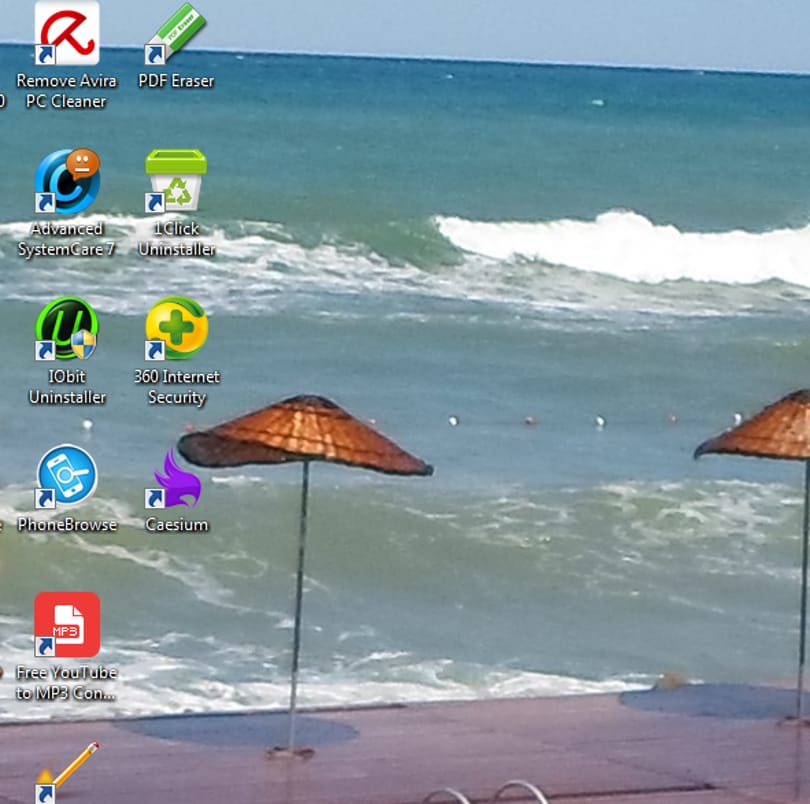This screenshot has width=810, height=804.
Task: Open Free YouTube to MP3 Converter
Action: [66, 624]
